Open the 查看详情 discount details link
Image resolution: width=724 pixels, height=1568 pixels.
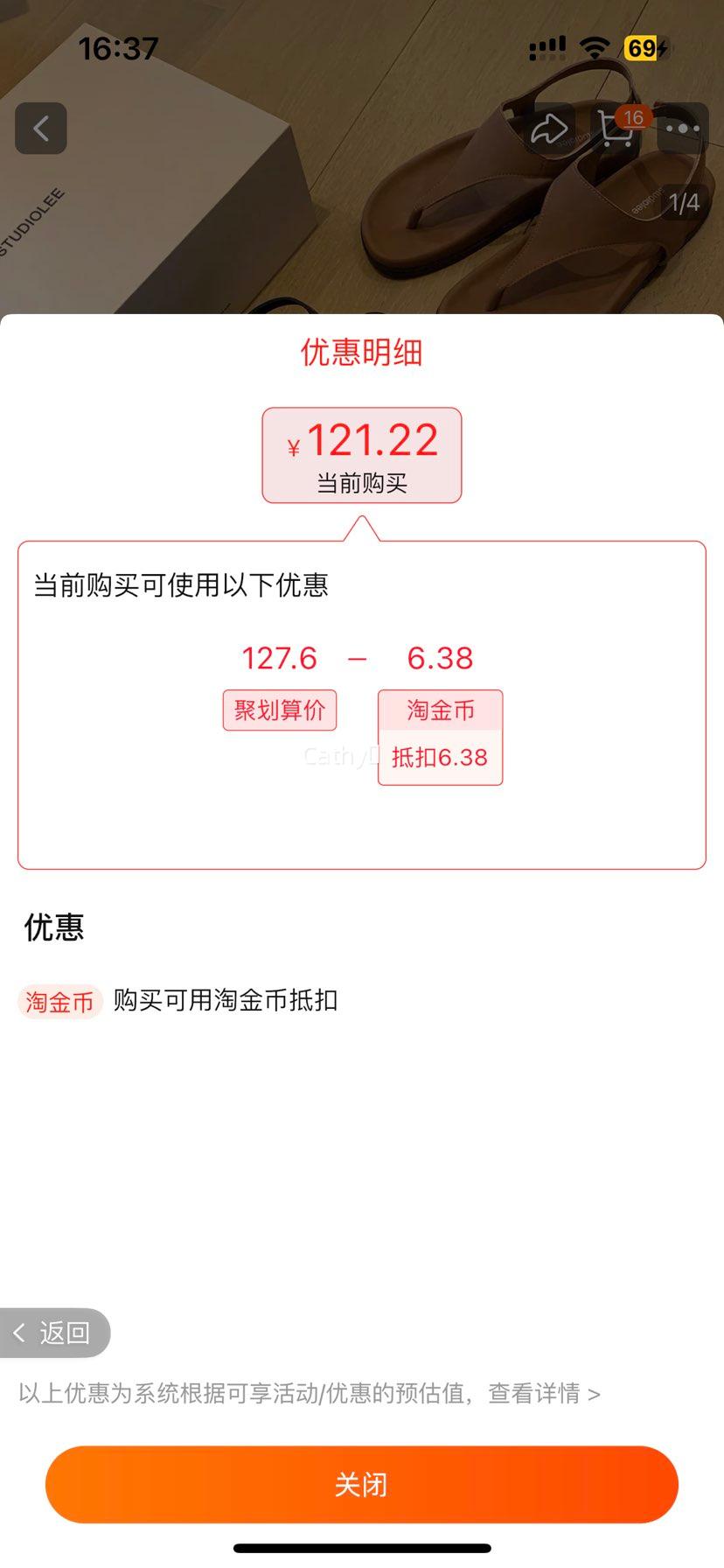[x=544, y=1393]
